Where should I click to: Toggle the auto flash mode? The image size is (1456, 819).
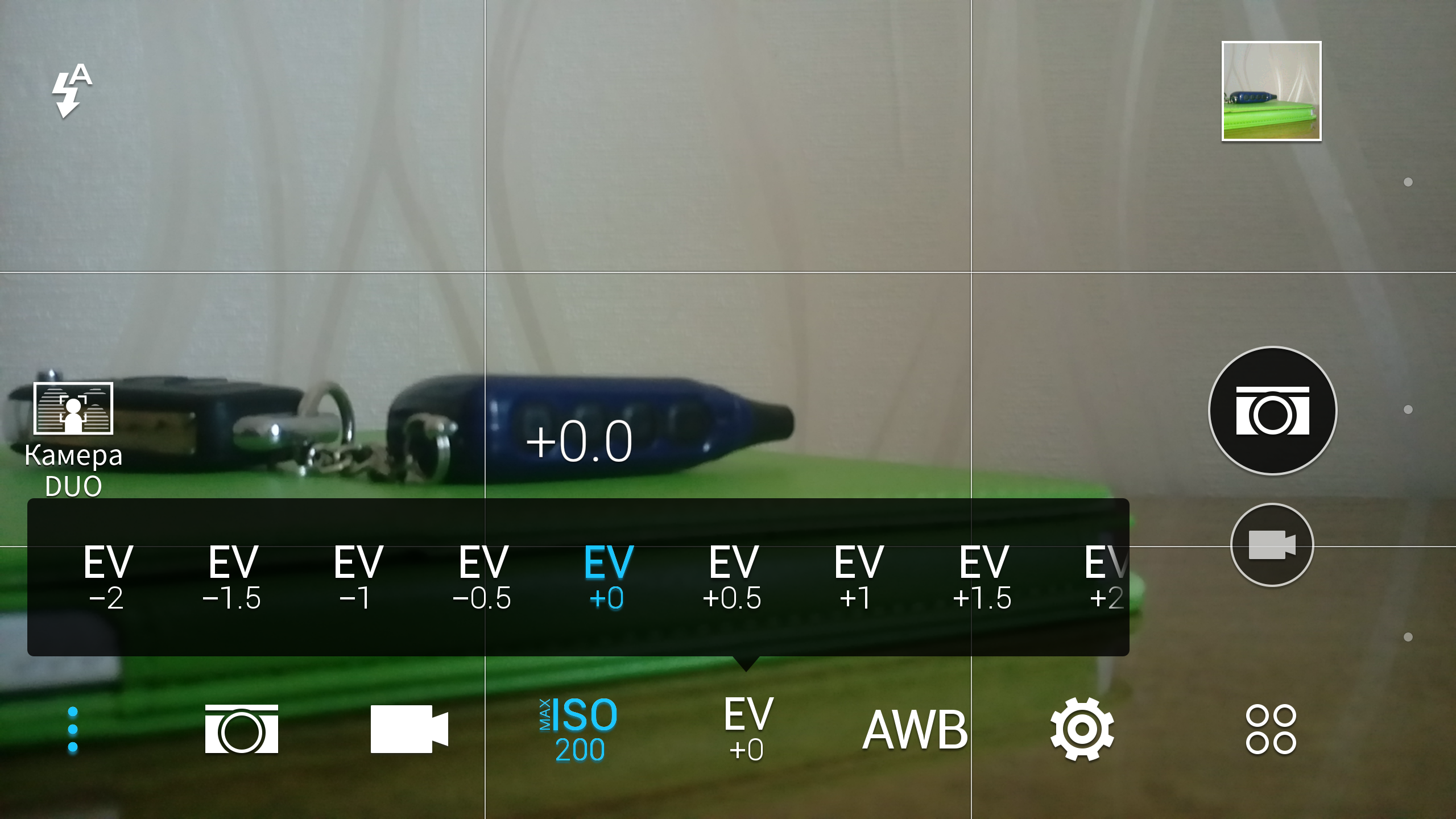[x=72, y=90]
